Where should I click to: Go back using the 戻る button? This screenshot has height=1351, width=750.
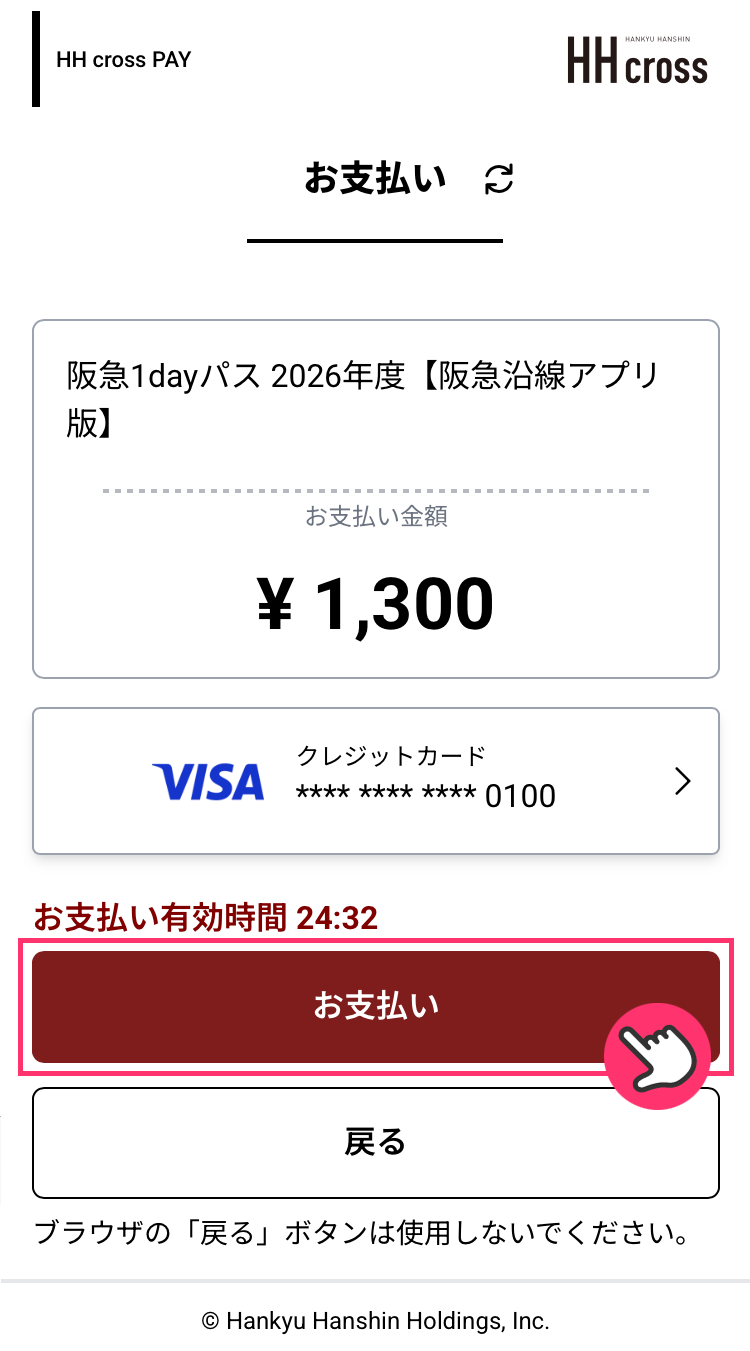[375, 1142]
